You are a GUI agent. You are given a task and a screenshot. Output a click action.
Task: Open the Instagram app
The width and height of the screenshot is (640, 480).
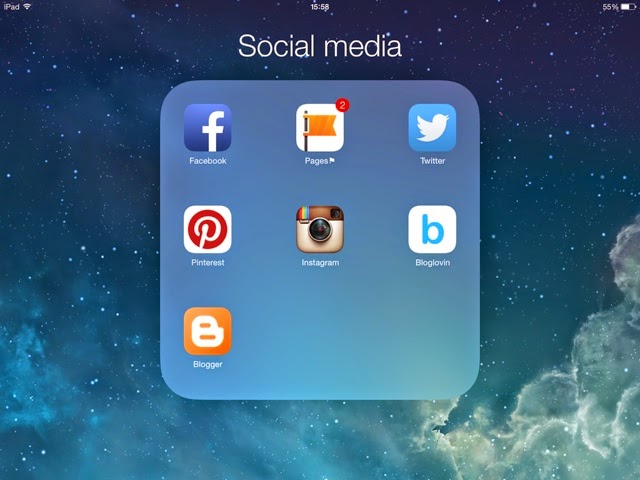pos(320,230)
